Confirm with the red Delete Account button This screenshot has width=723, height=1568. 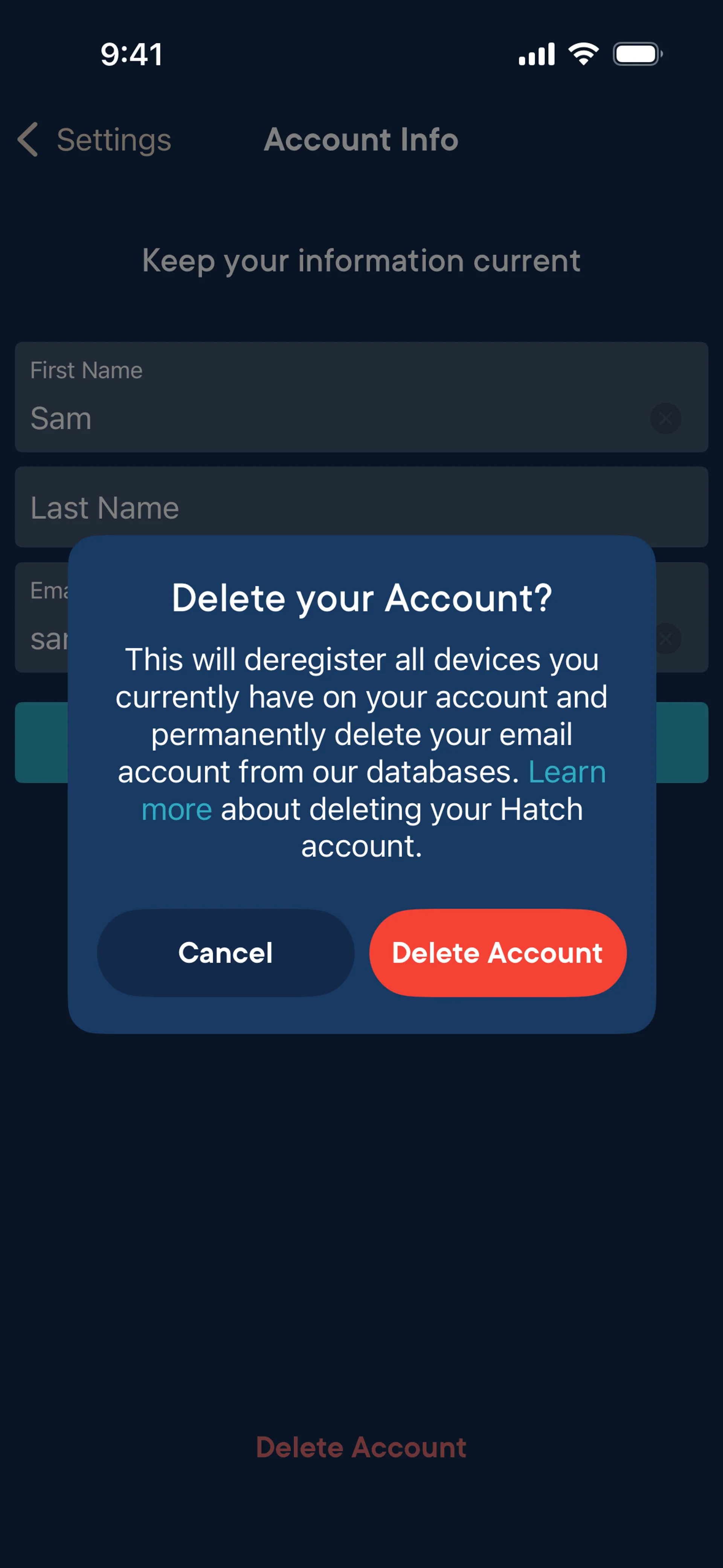(497, 953)
